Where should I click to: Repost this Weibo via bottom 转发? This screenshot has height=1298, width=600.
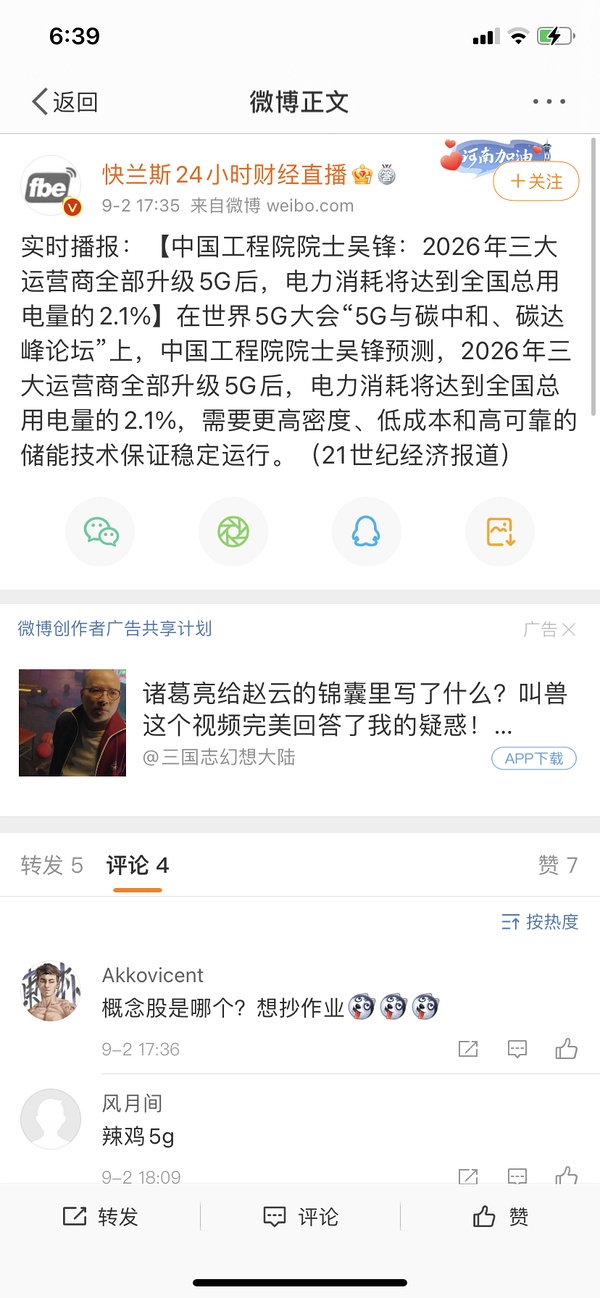pos(100,1216)
